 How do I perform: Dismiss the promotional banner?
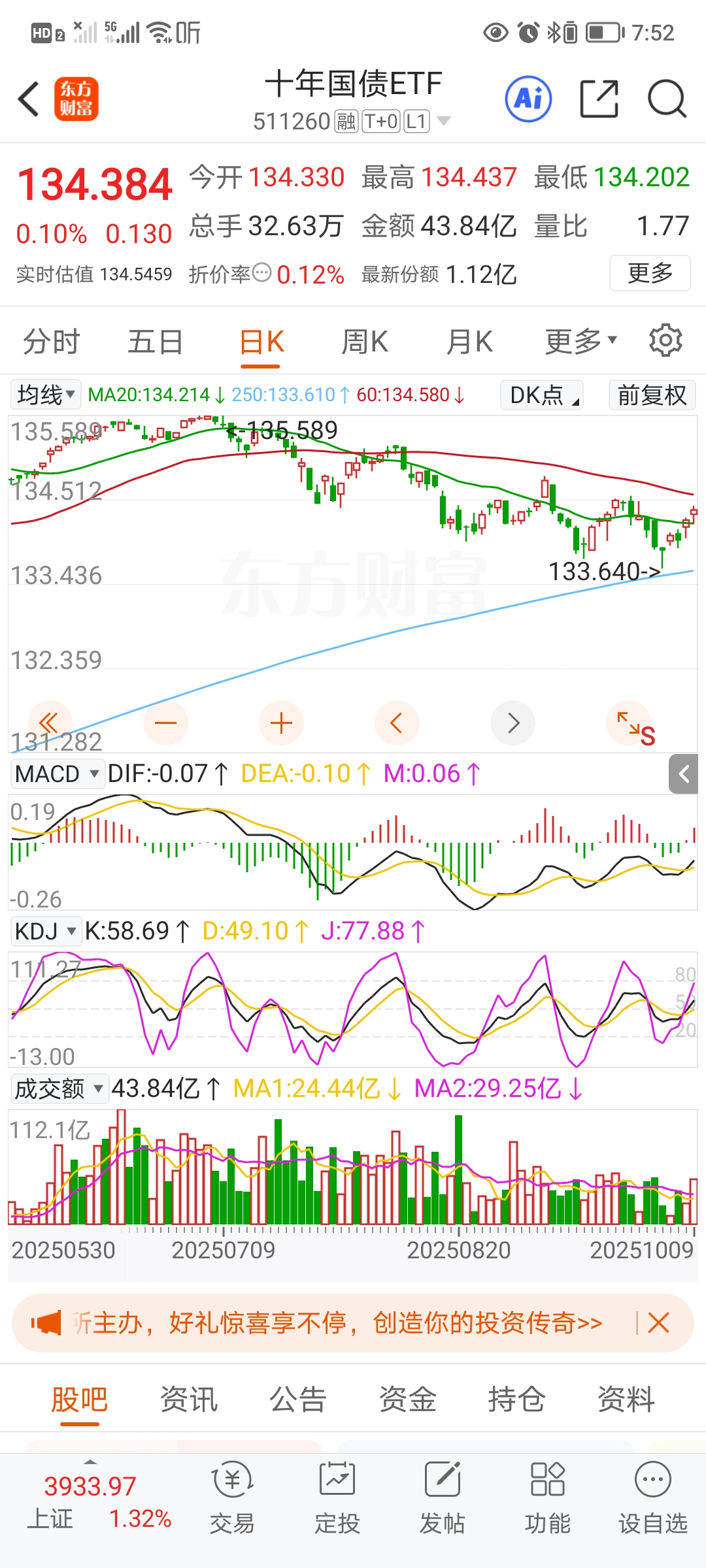pyautogui.click(x=658, y=1323)
